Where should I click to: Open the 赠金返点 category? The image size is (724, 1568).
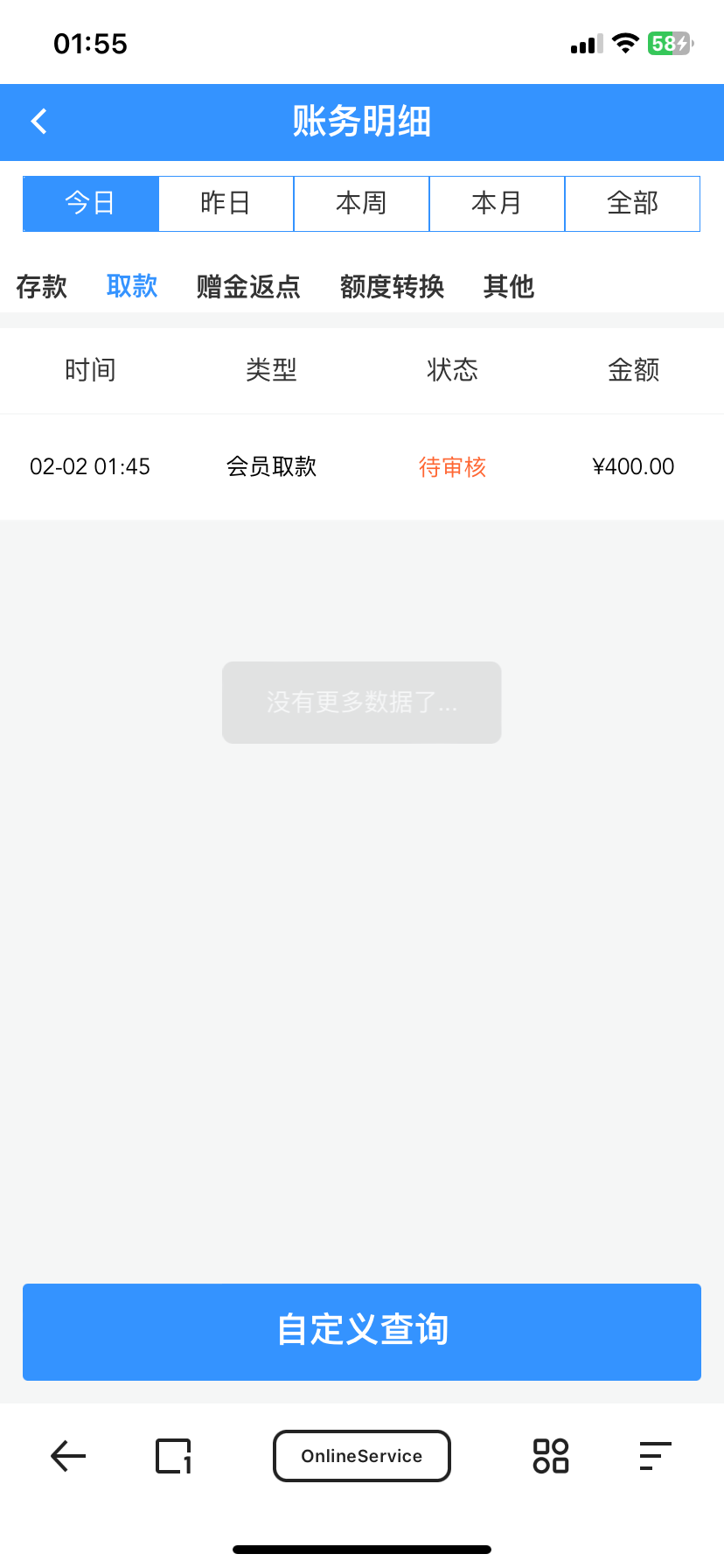(x=248, y=286)
